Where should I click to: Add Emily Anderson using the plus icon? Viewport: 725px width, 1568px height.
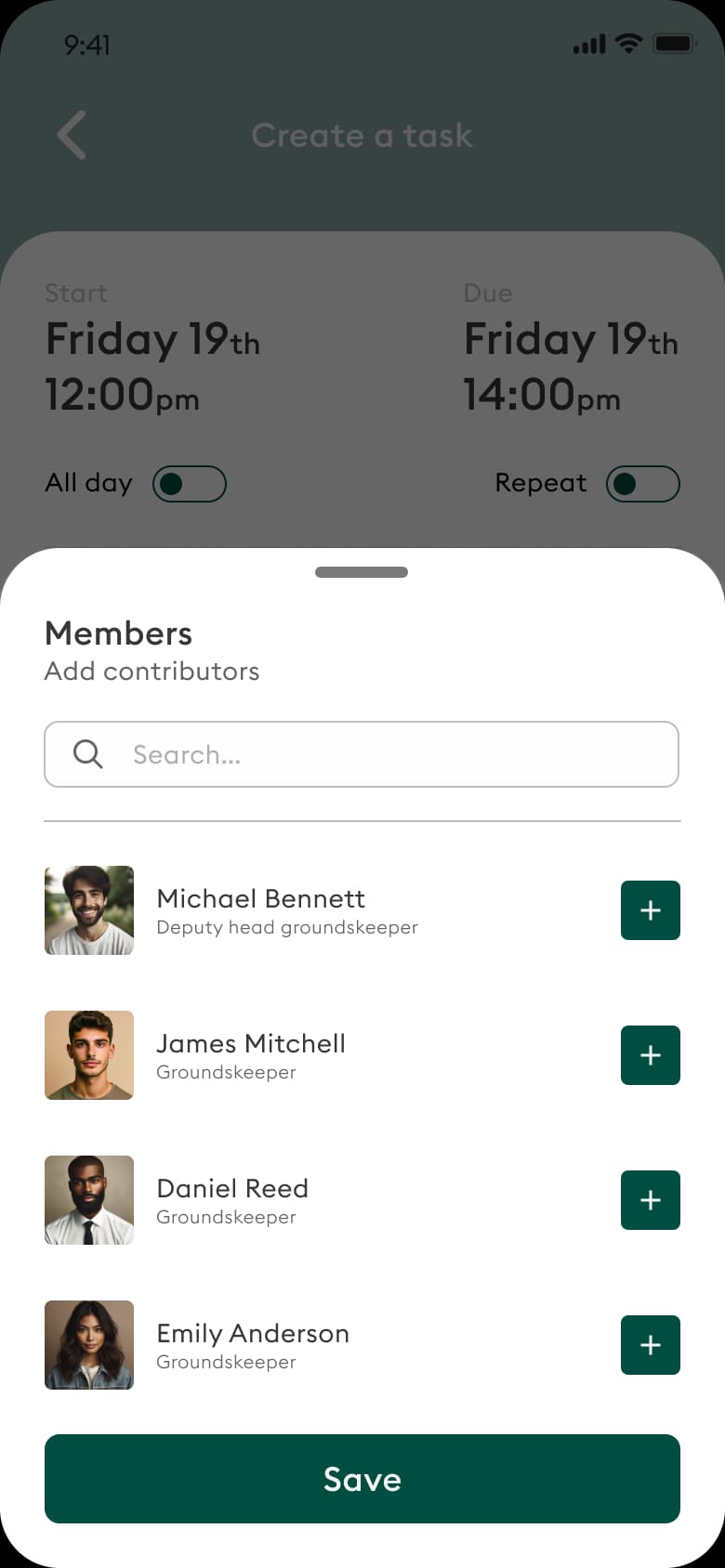650,1344
